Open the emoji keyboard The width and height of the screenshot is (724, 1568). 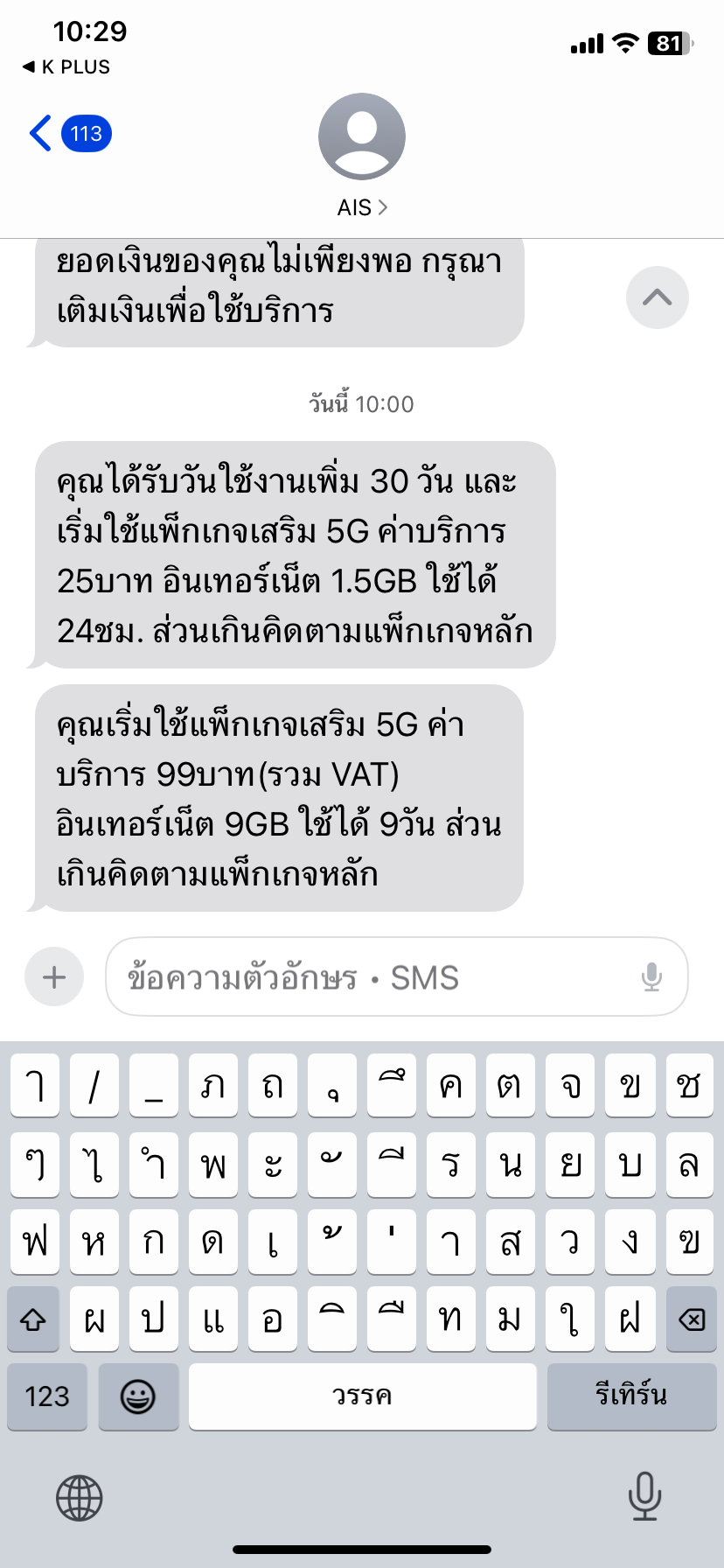(138, 1396)
